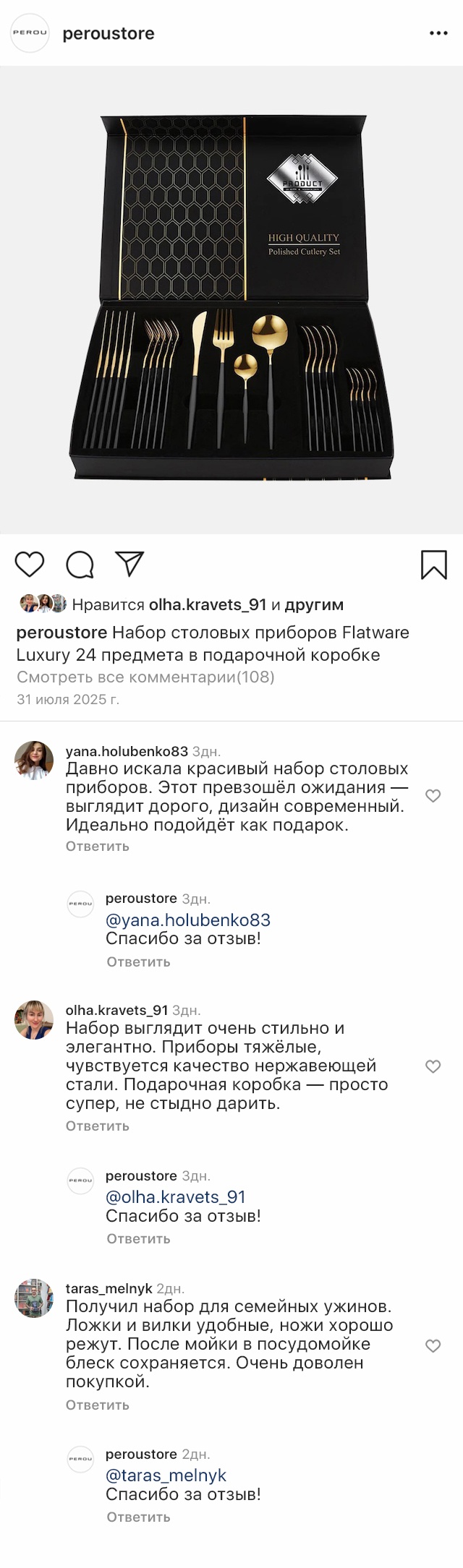Reply to taras_melnyk's comment
The width and height of the screenshot is (463, 1568).
(97, 1405)
